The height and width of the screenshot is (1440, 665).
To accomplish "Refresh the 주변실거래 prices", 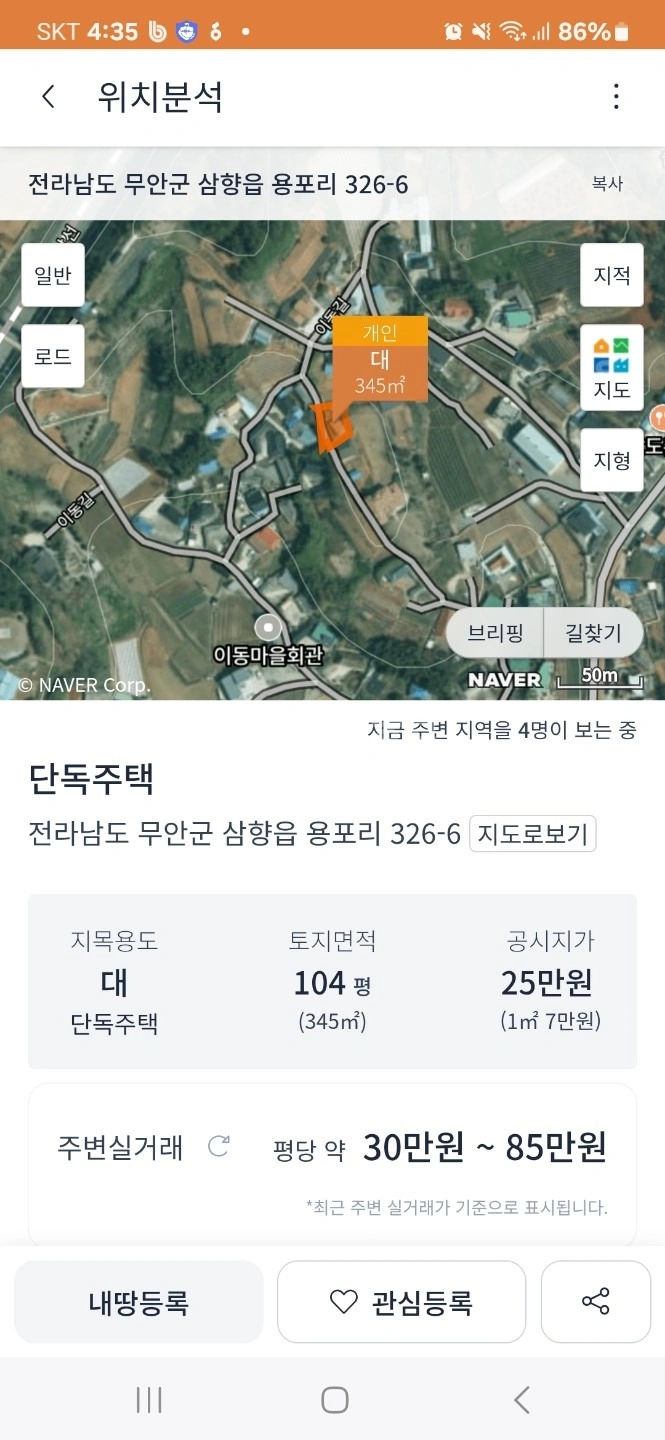I will click(219, 1146).
